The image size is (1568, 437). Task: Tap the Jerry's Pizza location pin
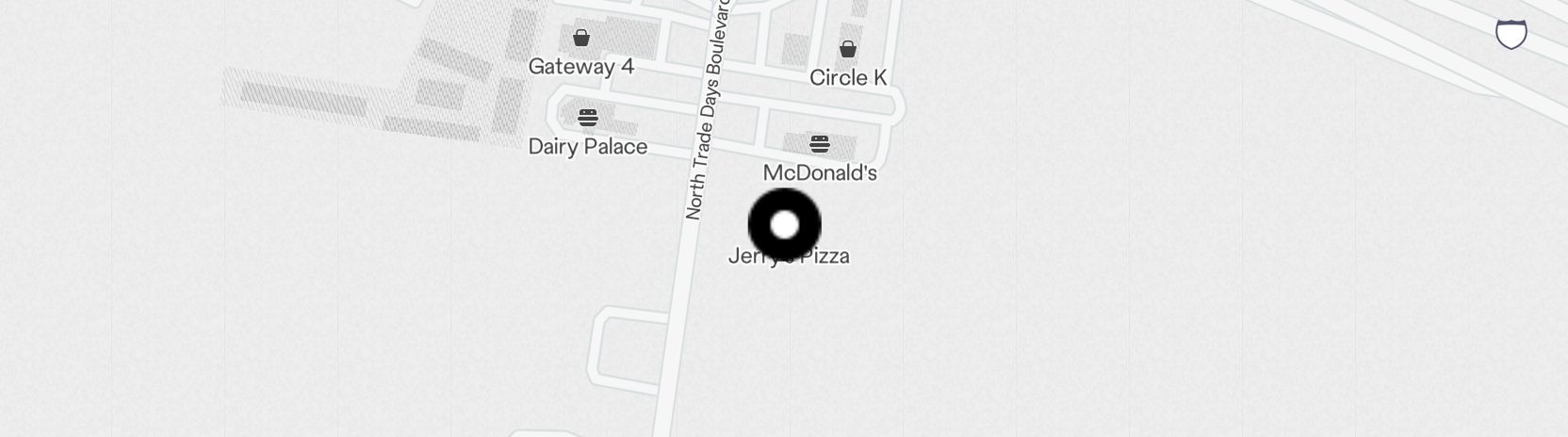[x=784, y=225]
